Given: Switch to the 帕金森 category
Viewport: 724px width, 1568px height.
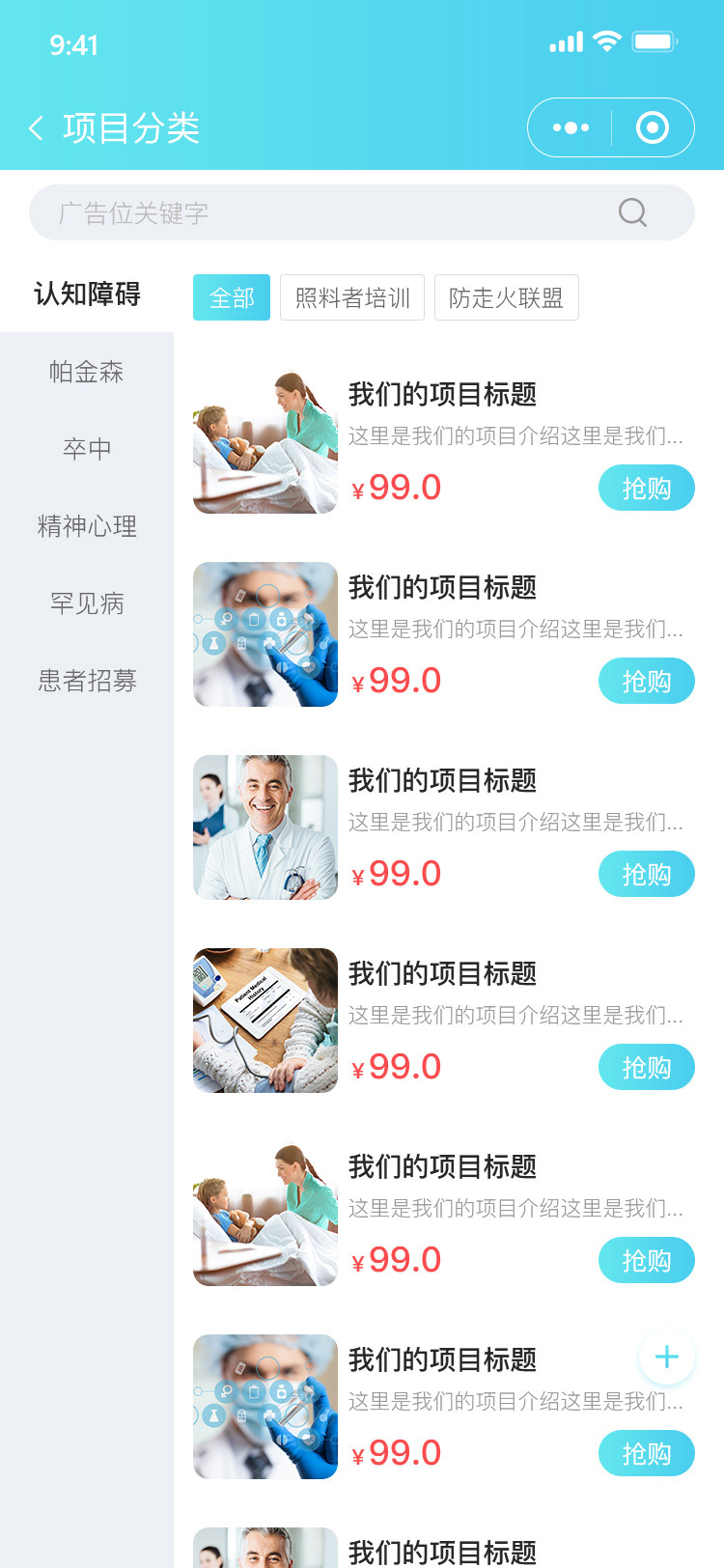Looking at the screenshot, I should pyautogui.click(x=87, y=372).
